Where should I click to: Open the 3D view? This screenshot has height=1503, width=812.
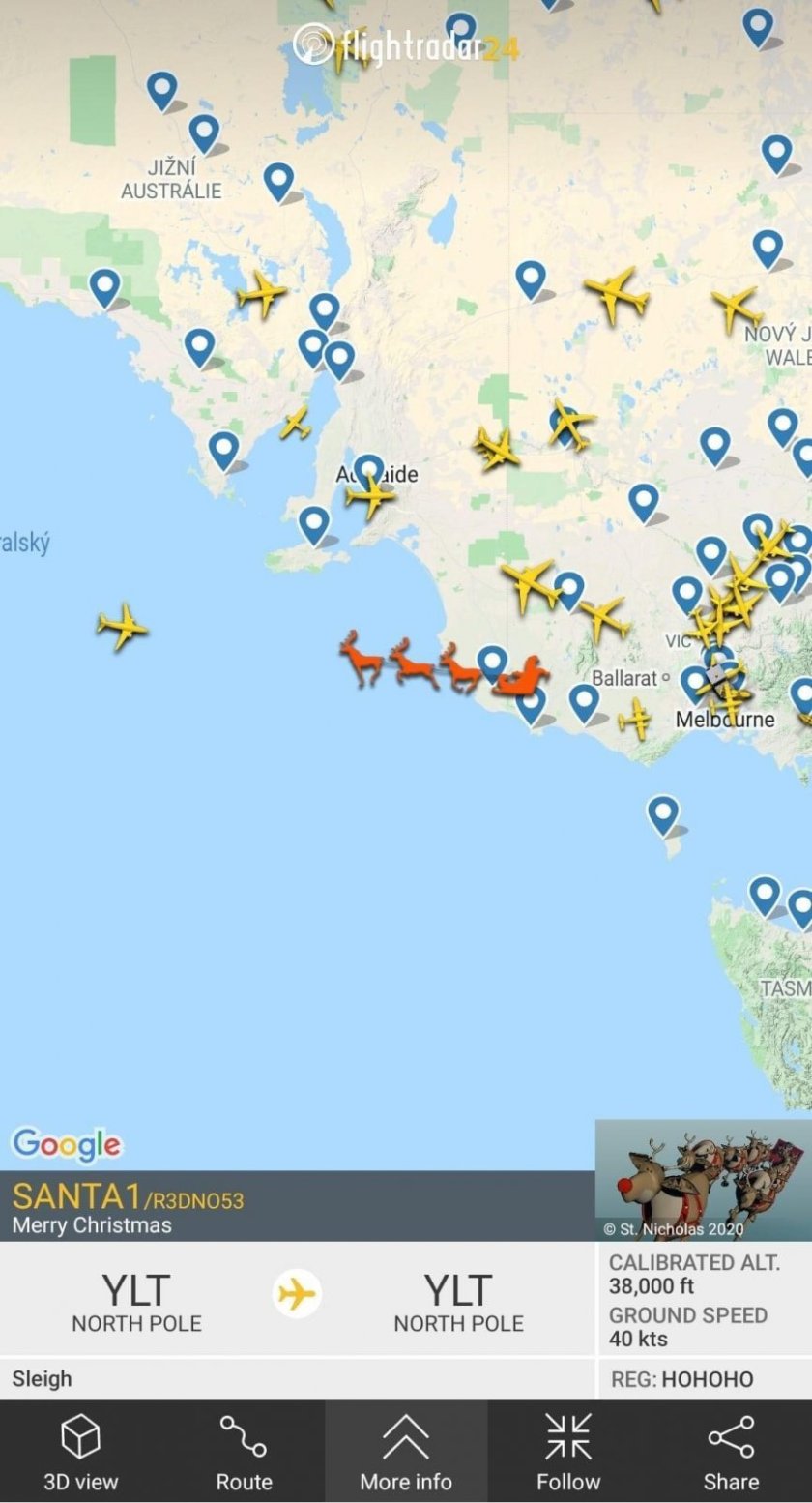click(x=81, y=1452)
